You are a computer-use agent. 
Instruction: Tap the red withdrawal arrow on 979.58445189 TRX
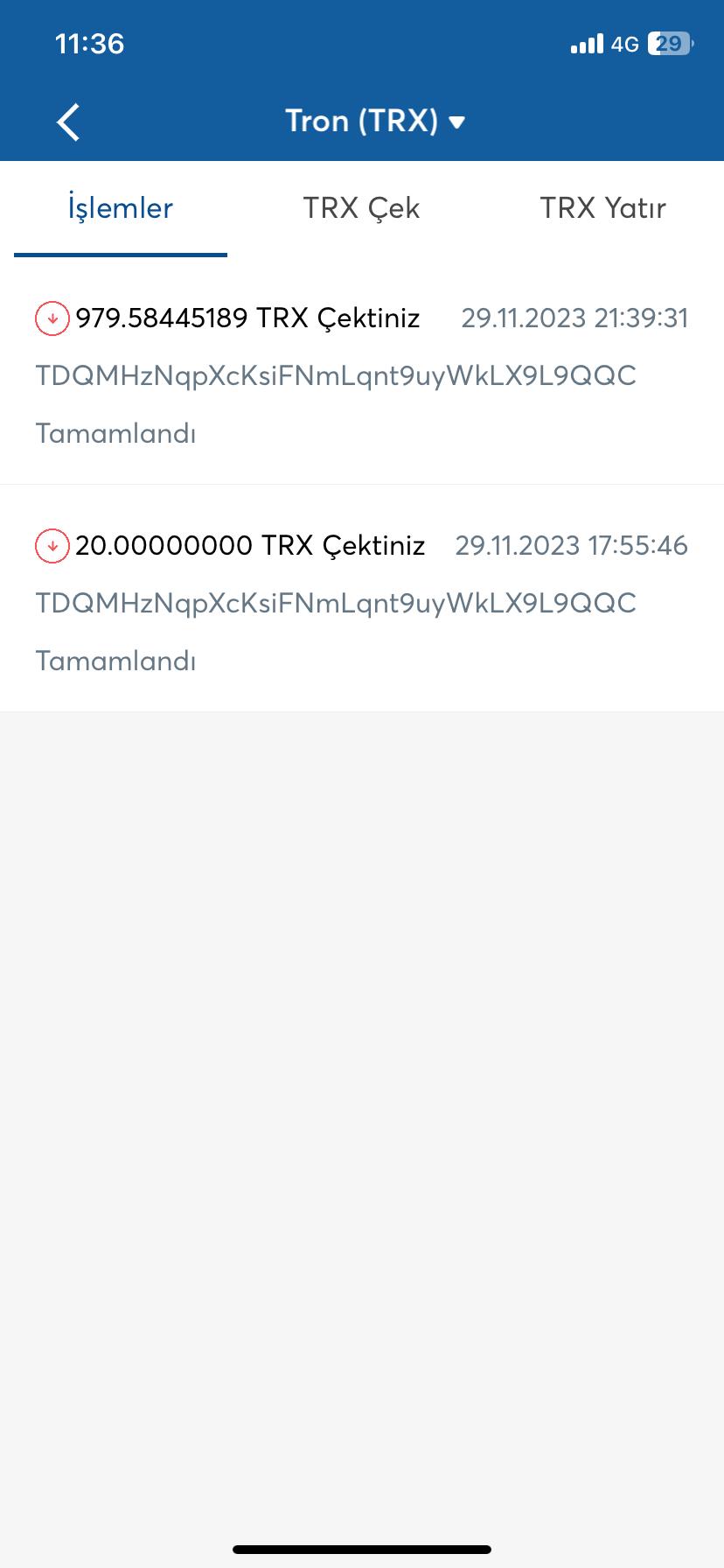point(51,318)
